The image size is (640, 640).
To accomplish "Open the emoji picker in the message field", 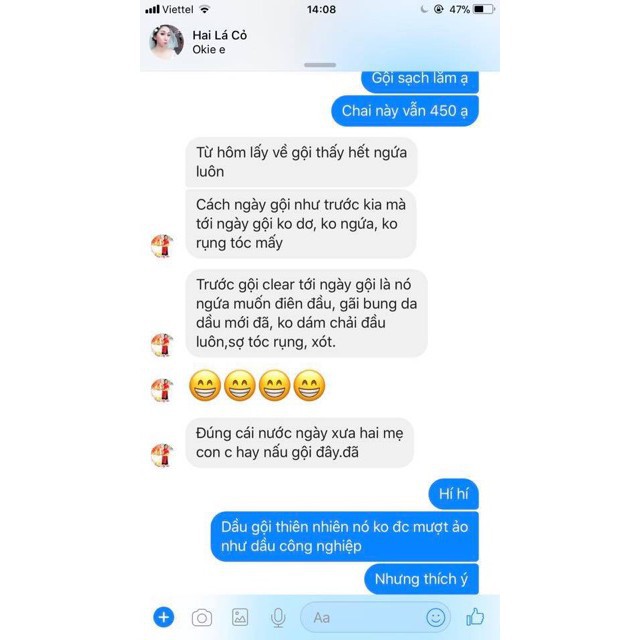I will (435, 617).
